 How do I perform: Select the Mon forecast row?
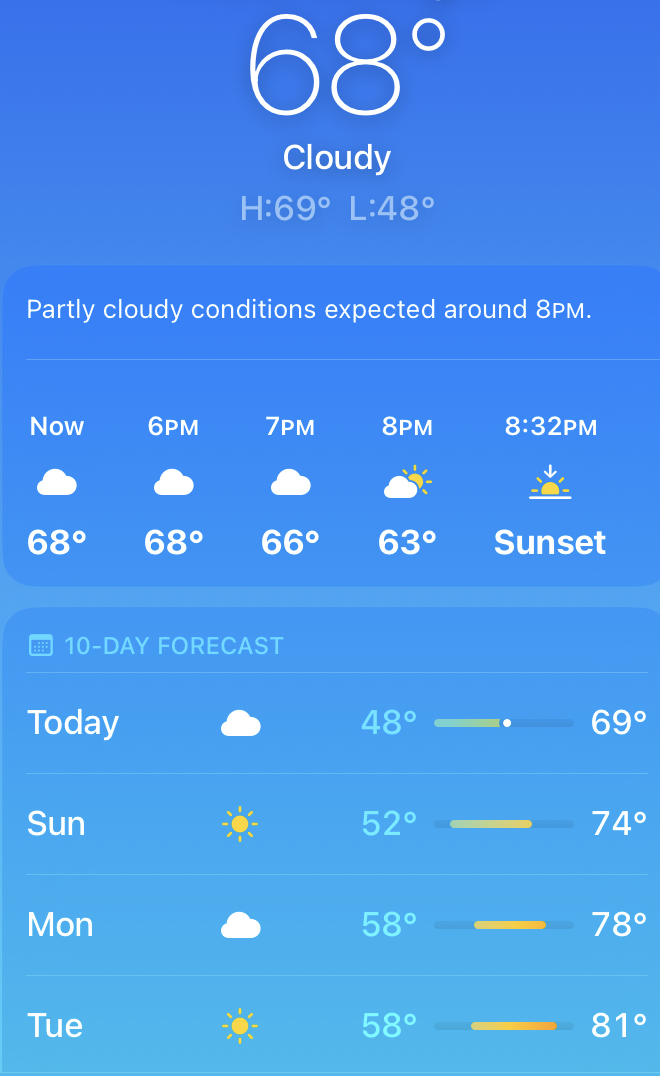(x=336, y=925)
